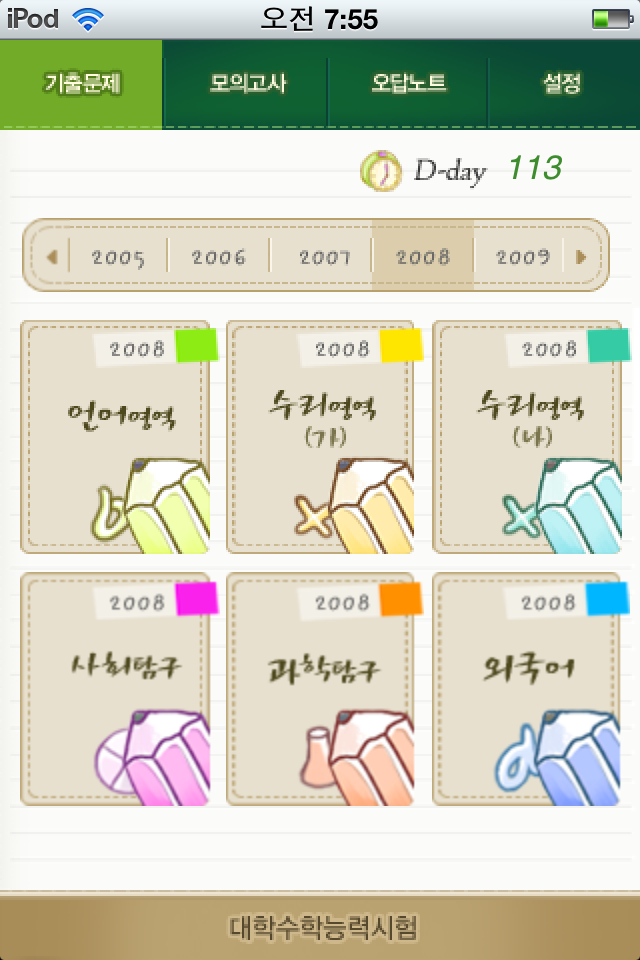Open the 2008 수리영역 (가) card
This screenshot has width=640, height=960.
pyautogui.click(x=320, y=437)
